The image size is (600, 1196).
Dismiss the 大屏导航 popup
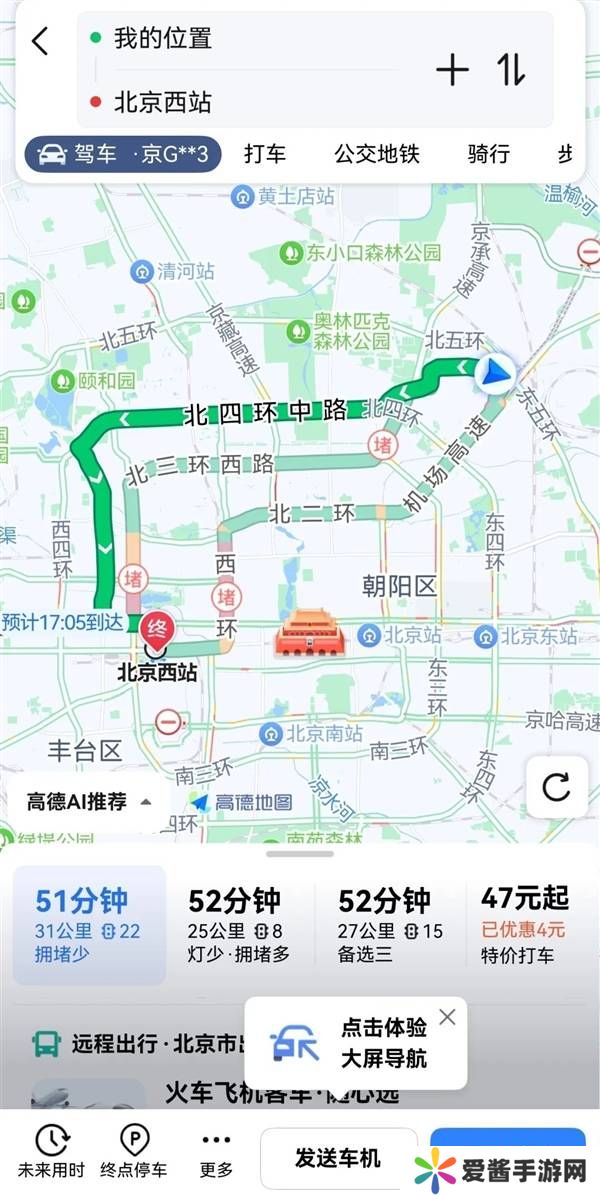click(447, 1018)
